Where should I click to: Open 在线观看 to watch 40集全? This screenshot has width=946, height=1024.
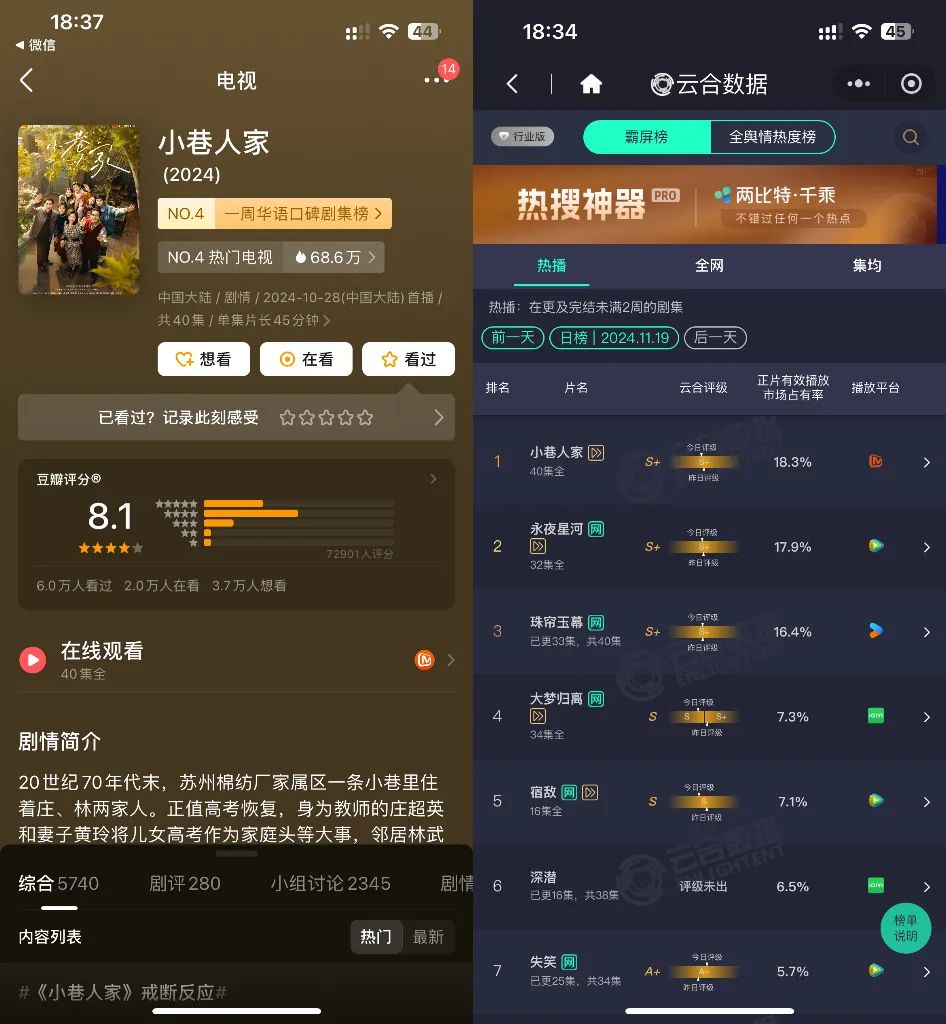[x=236, y=660]
